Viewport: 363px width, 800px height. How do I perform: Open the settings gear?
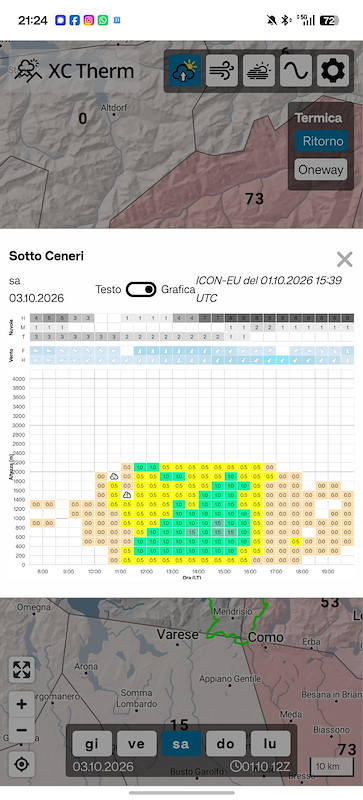click(333, 70)
